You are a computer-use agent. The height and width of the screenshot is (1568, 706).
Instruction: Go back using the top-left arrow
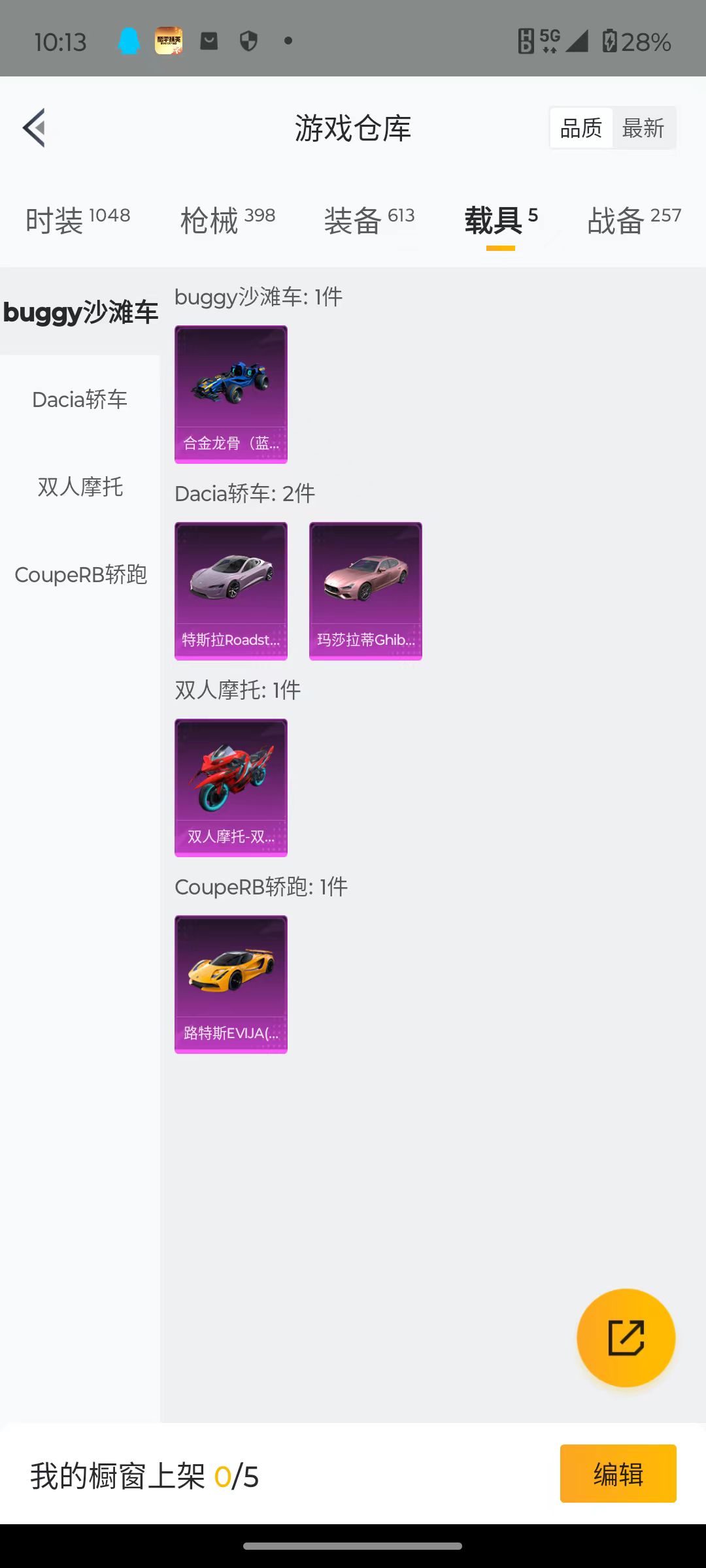(x=35, y=127)
